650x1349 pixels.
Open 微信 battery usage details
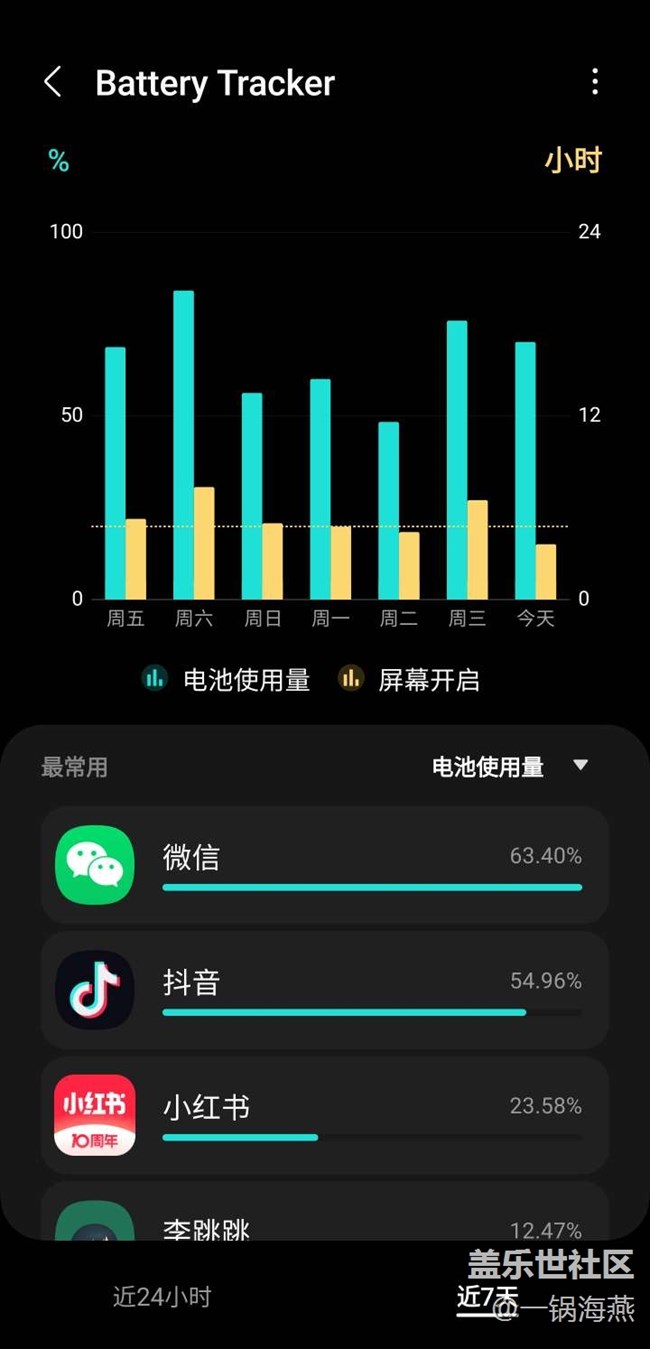point(325,865)
